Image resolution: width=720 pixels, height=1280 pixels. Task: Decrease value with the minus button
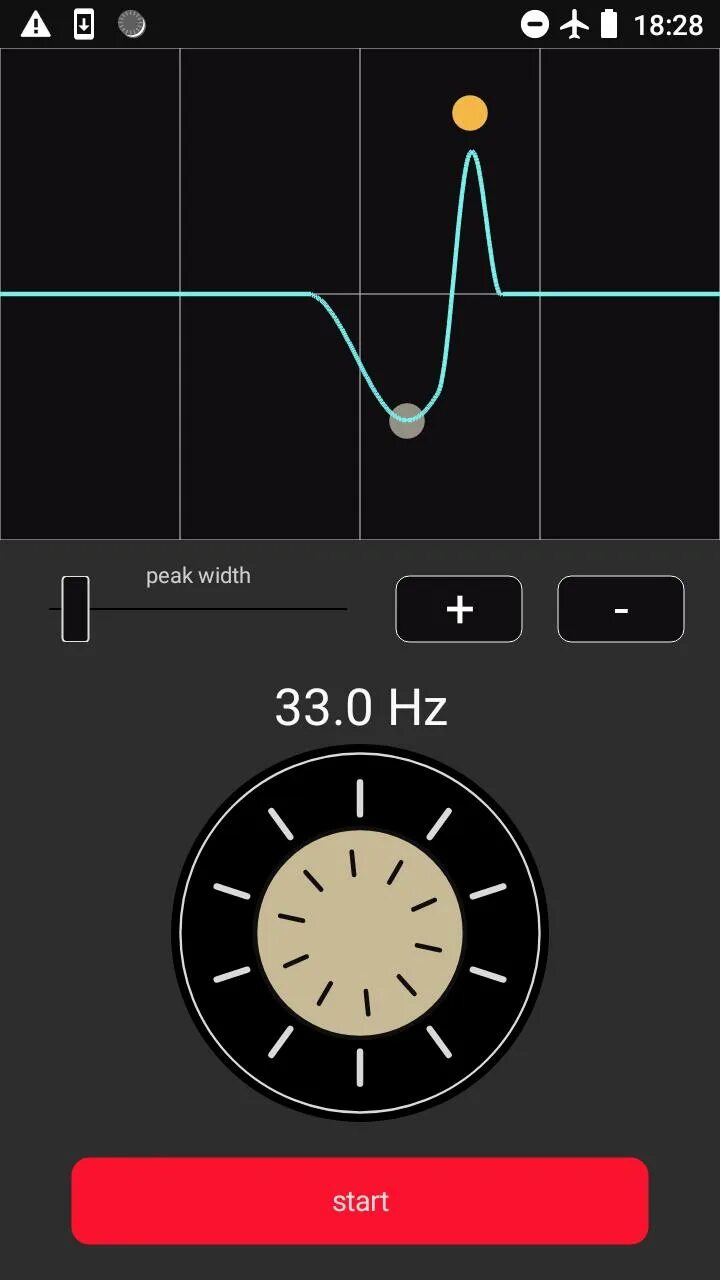pos(621,609)
